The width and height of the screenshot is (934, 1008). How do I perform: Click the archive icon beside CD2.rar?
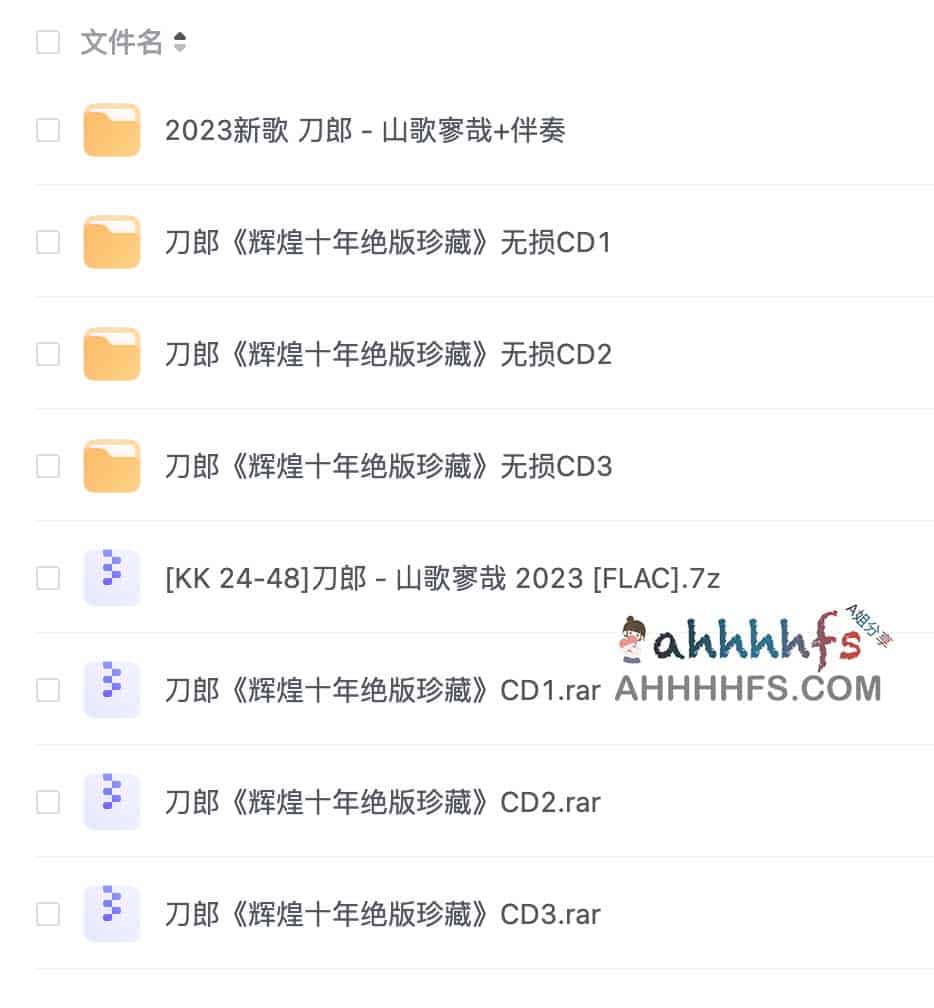pyautogui.click(x=111, y=802)
